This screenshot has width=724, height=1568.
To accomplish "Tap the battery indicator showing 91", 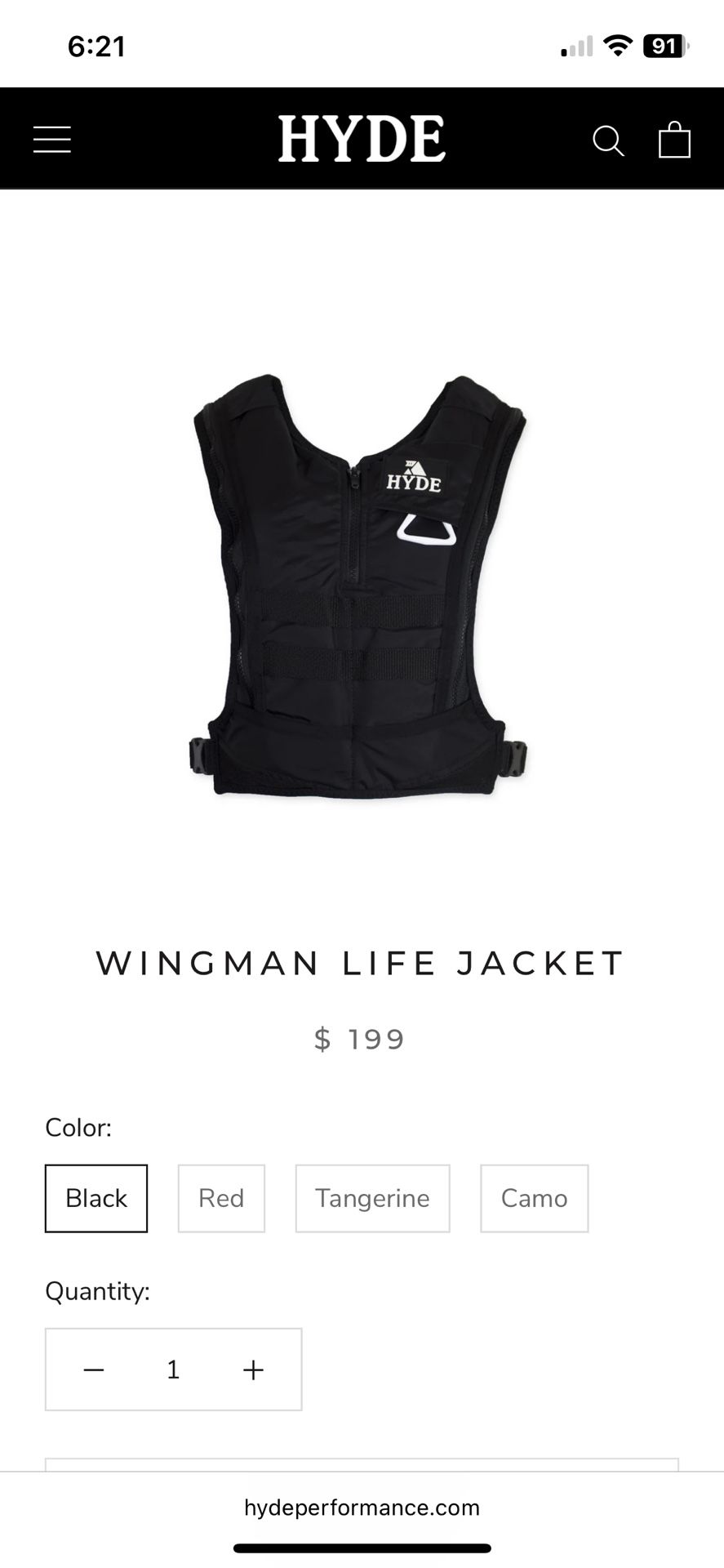I will 667,47.
